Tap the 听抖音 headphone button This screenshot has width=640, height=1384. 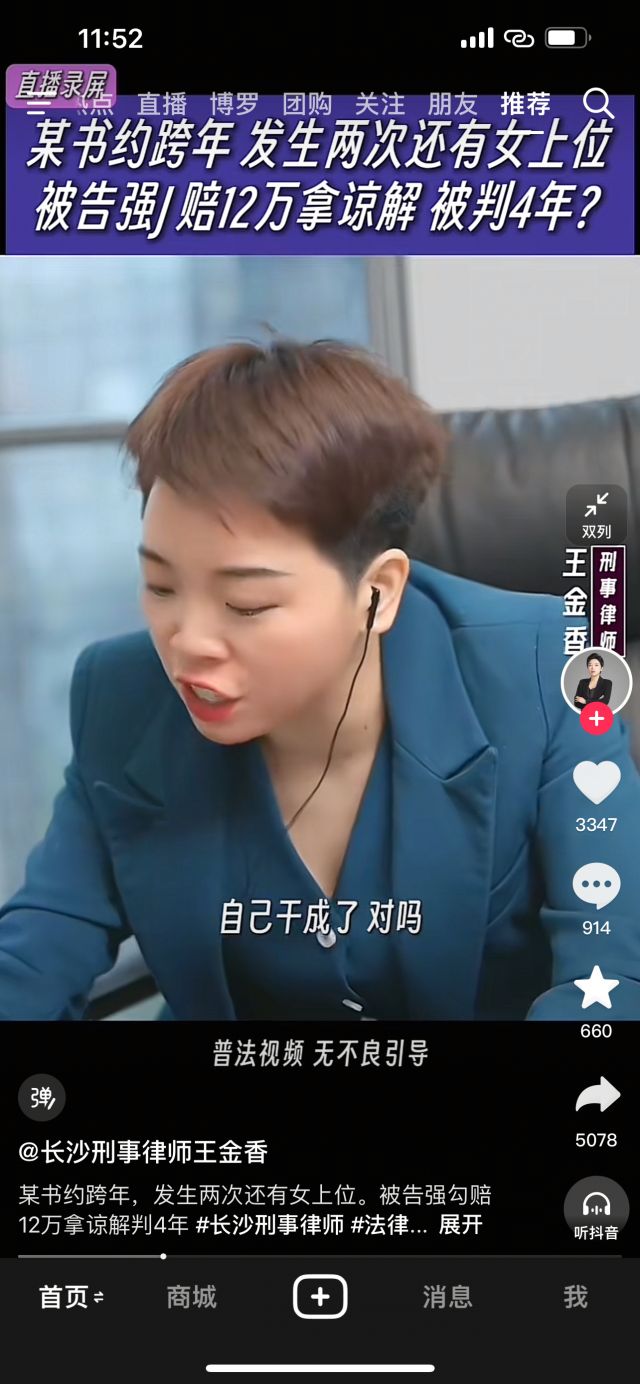point(596,1209)
